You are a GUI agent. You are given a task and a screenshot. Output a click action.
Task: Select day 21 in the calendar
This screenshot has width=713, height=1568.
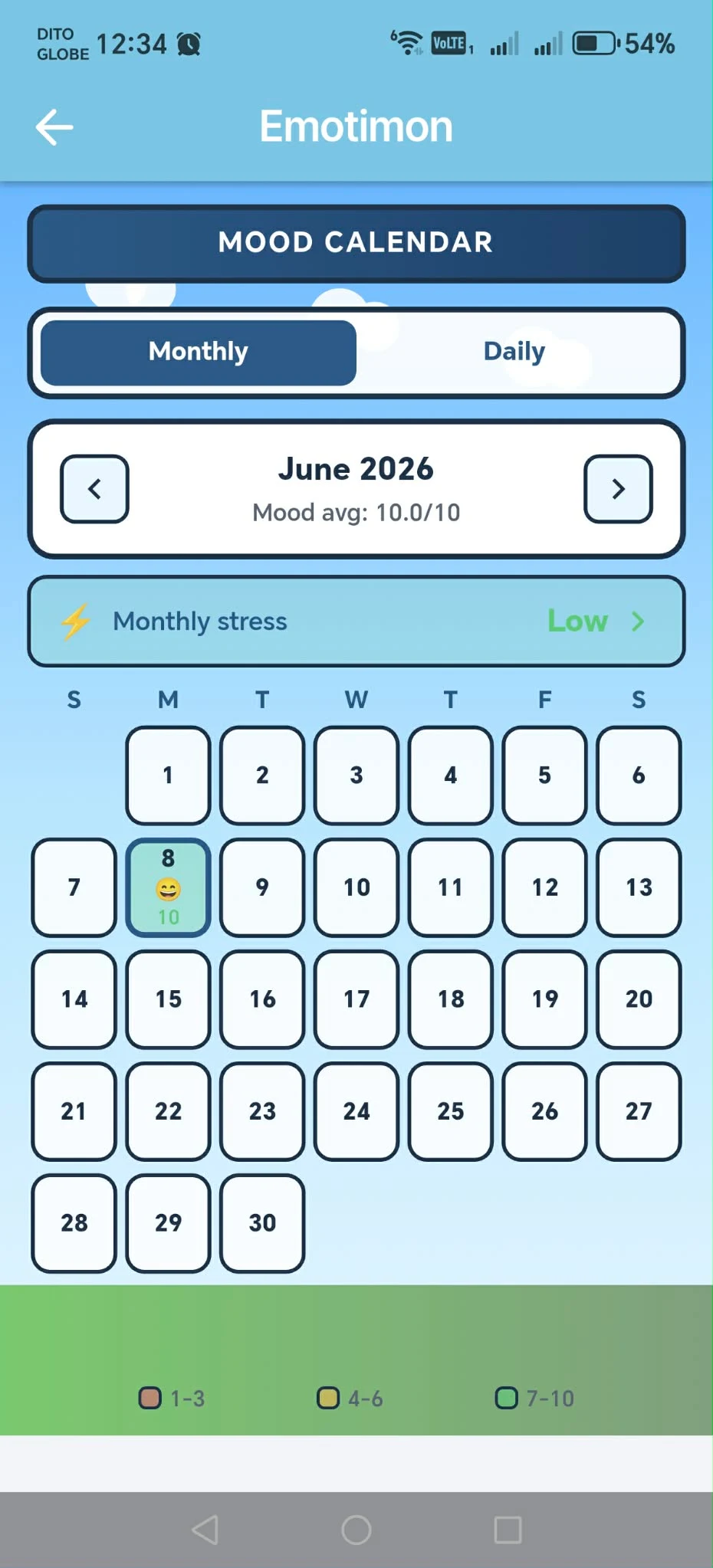coord(74,1111)
